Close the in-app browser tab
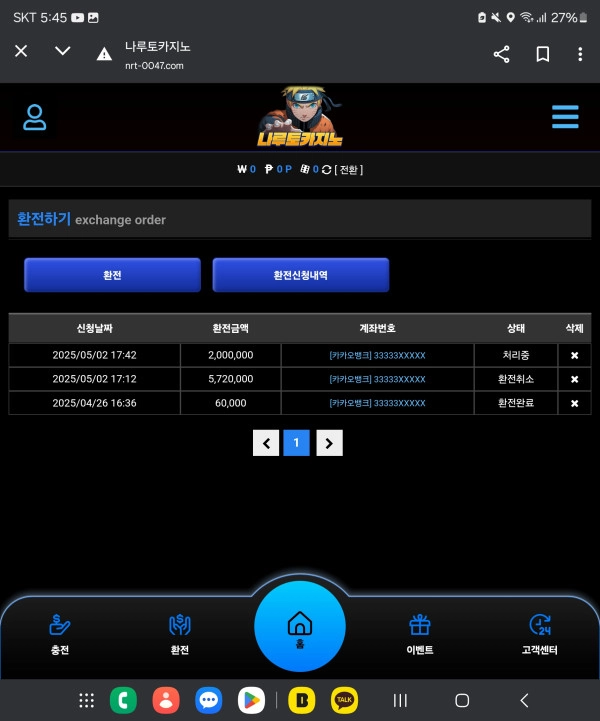This screenshot has width=600, height=721. pos(21,51)
